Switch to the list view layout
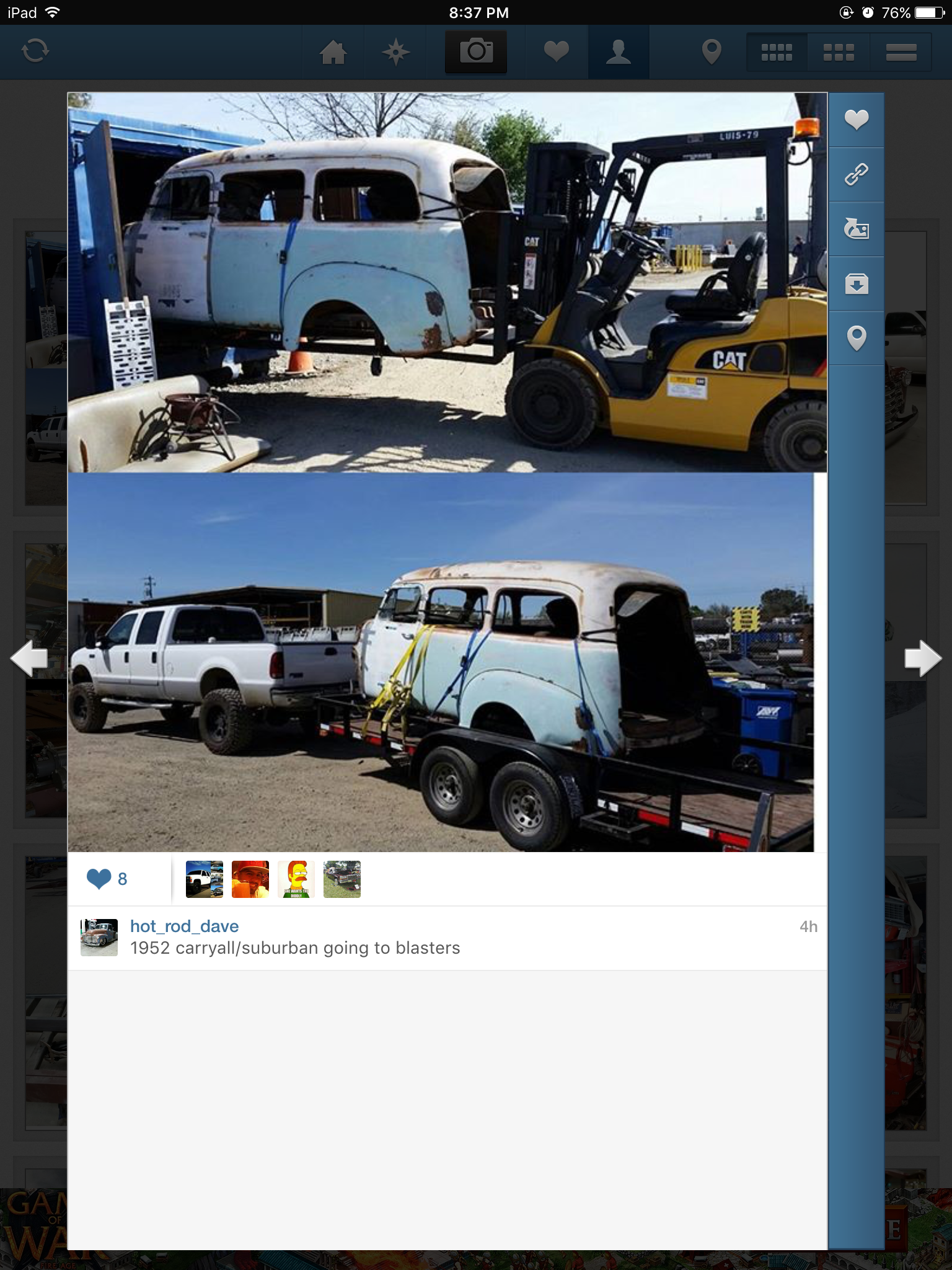Image resolution: width=952 pixels, height=1270 pixels. (x=901, y=52)
